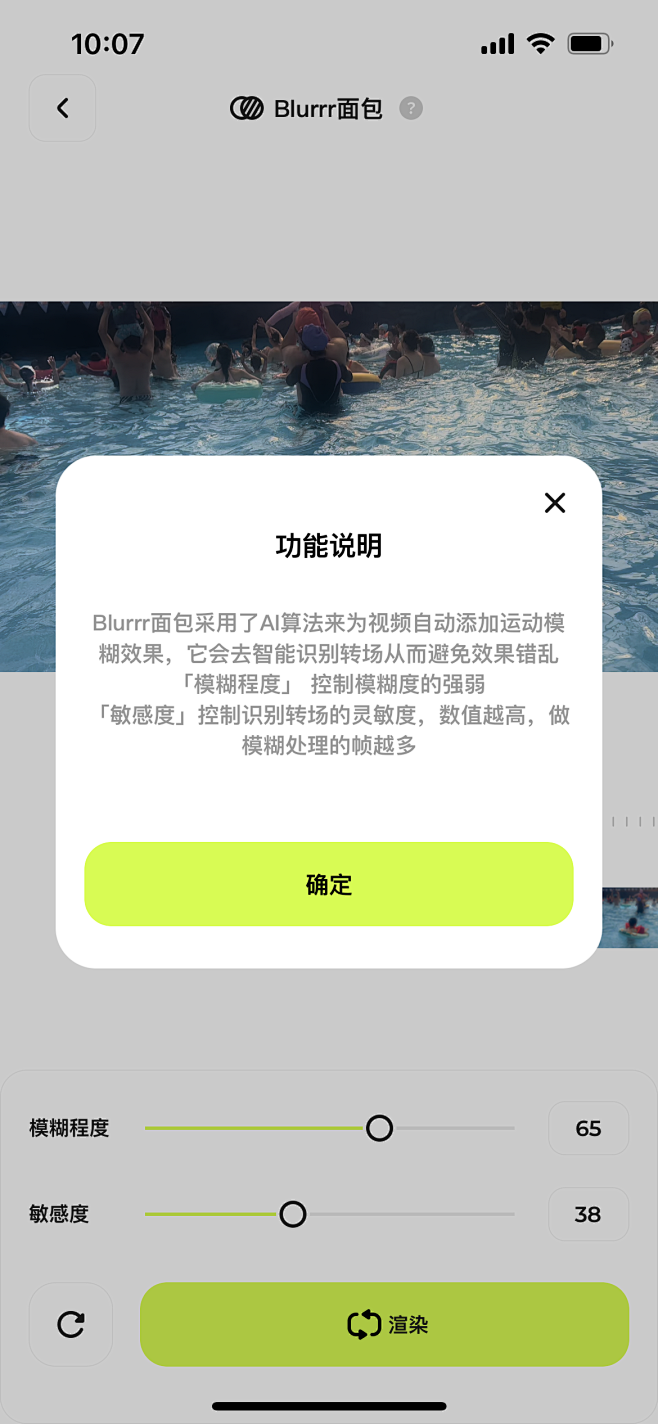Close the 功能说明 dialog

[555, 503]
